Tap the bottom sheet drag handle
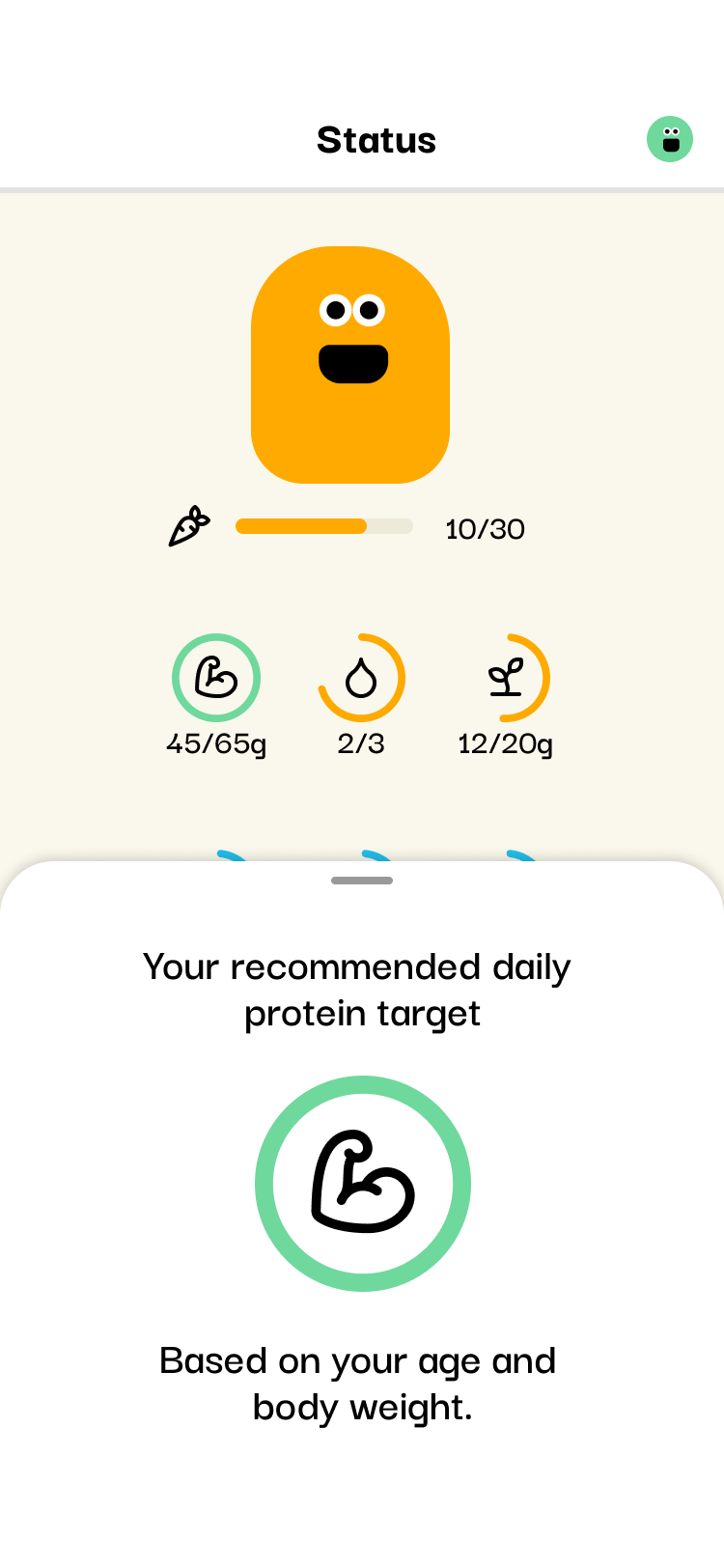The image size is (724, 1568). pos(362,881)
